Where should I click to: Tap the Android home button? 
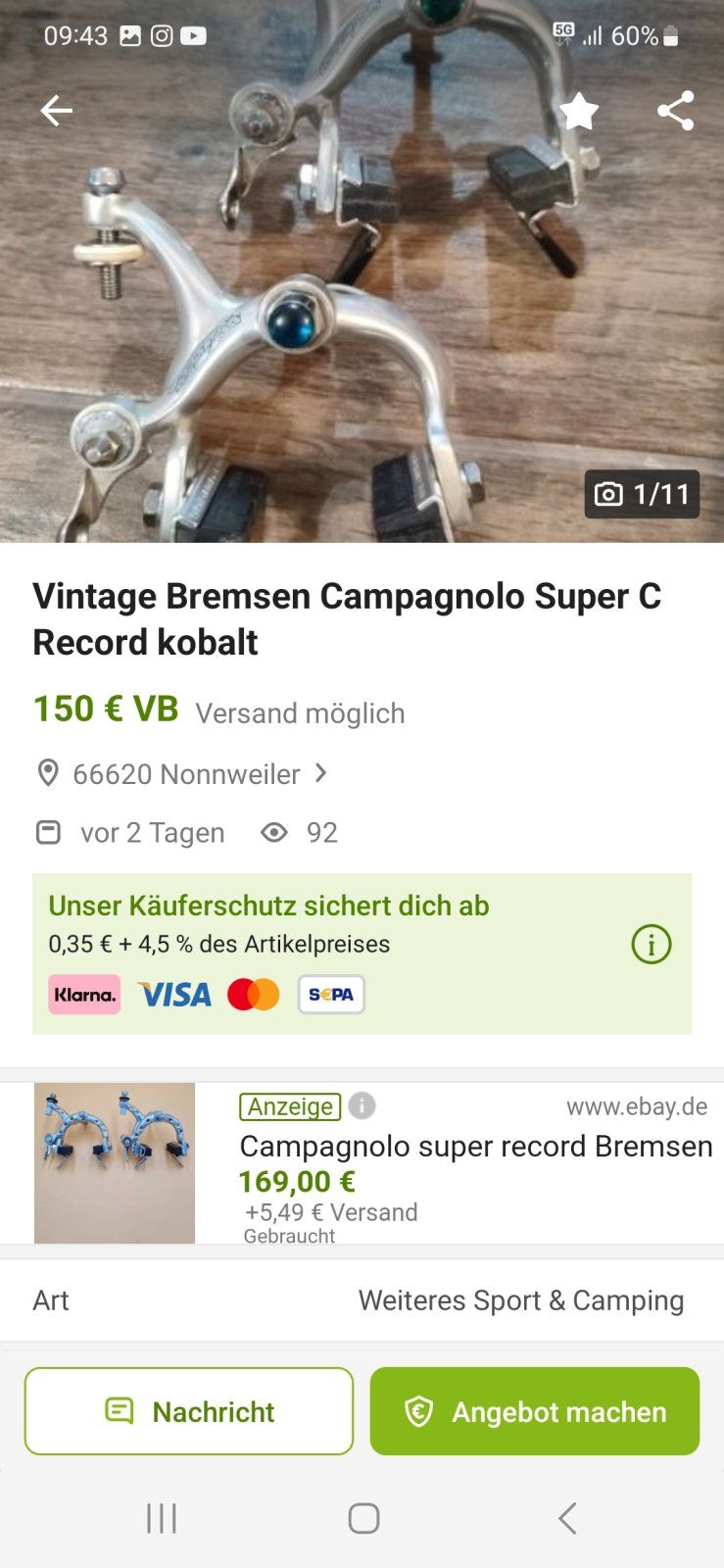362,1517
